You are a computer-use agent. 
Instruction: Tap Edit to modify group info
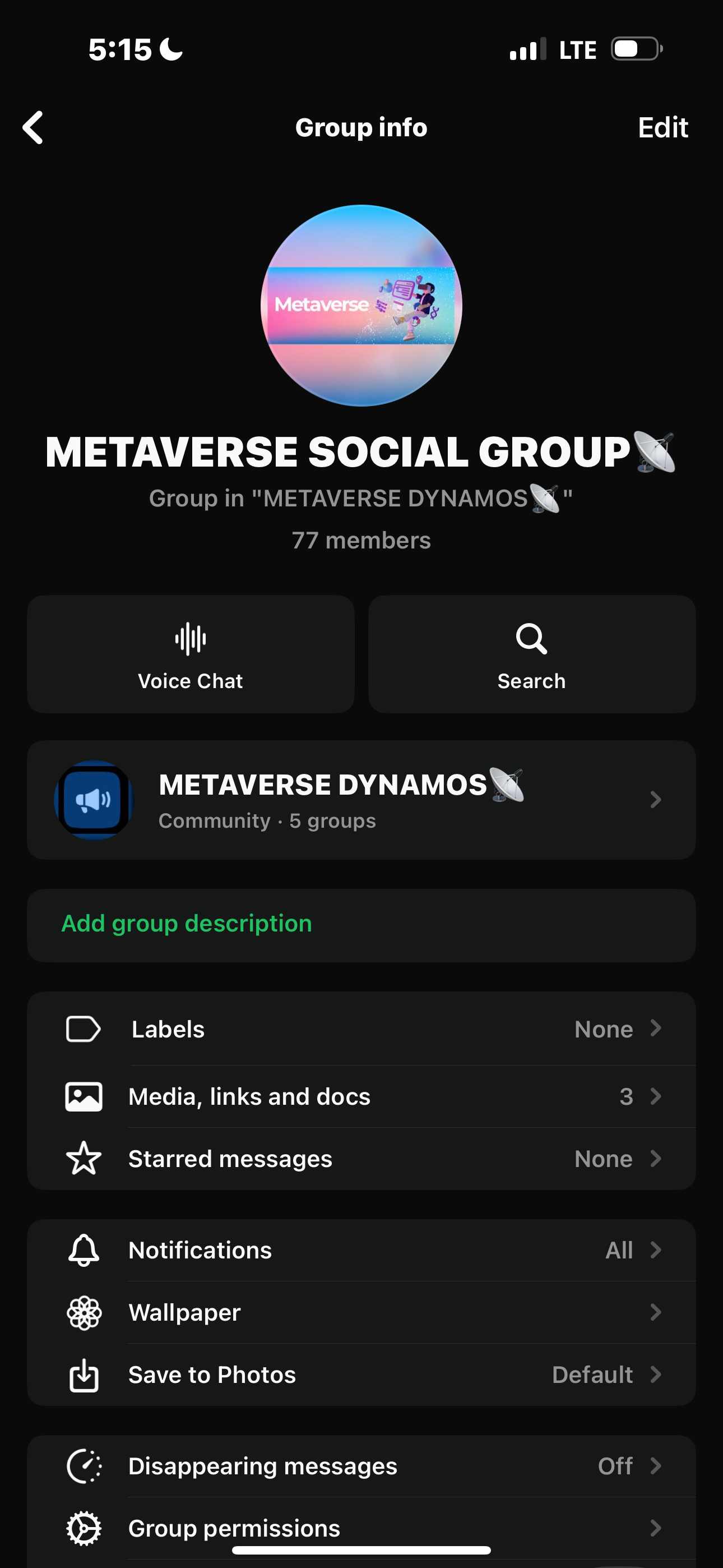coord(662,128)
